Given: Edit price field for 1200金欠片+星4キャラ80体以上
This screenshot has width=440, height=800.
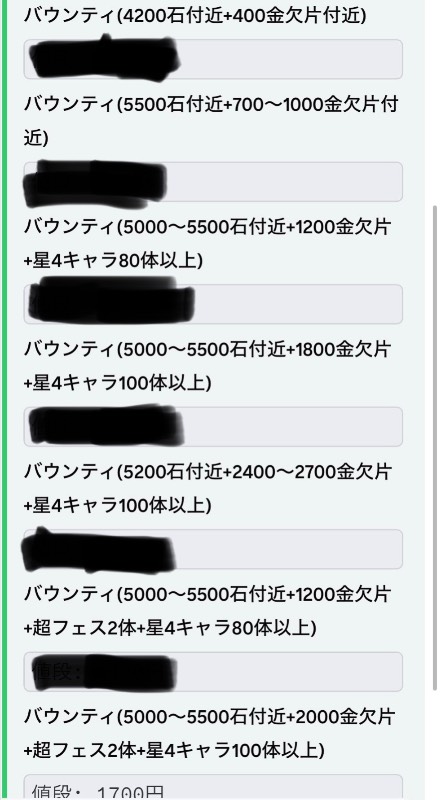Looking at the screenshot, I should tap(213, 304).
